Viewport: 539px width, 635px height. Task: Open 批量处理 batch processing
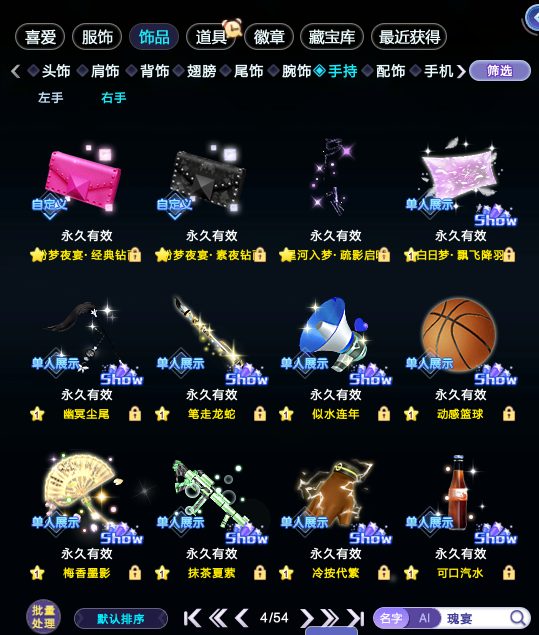click(43, 617)
